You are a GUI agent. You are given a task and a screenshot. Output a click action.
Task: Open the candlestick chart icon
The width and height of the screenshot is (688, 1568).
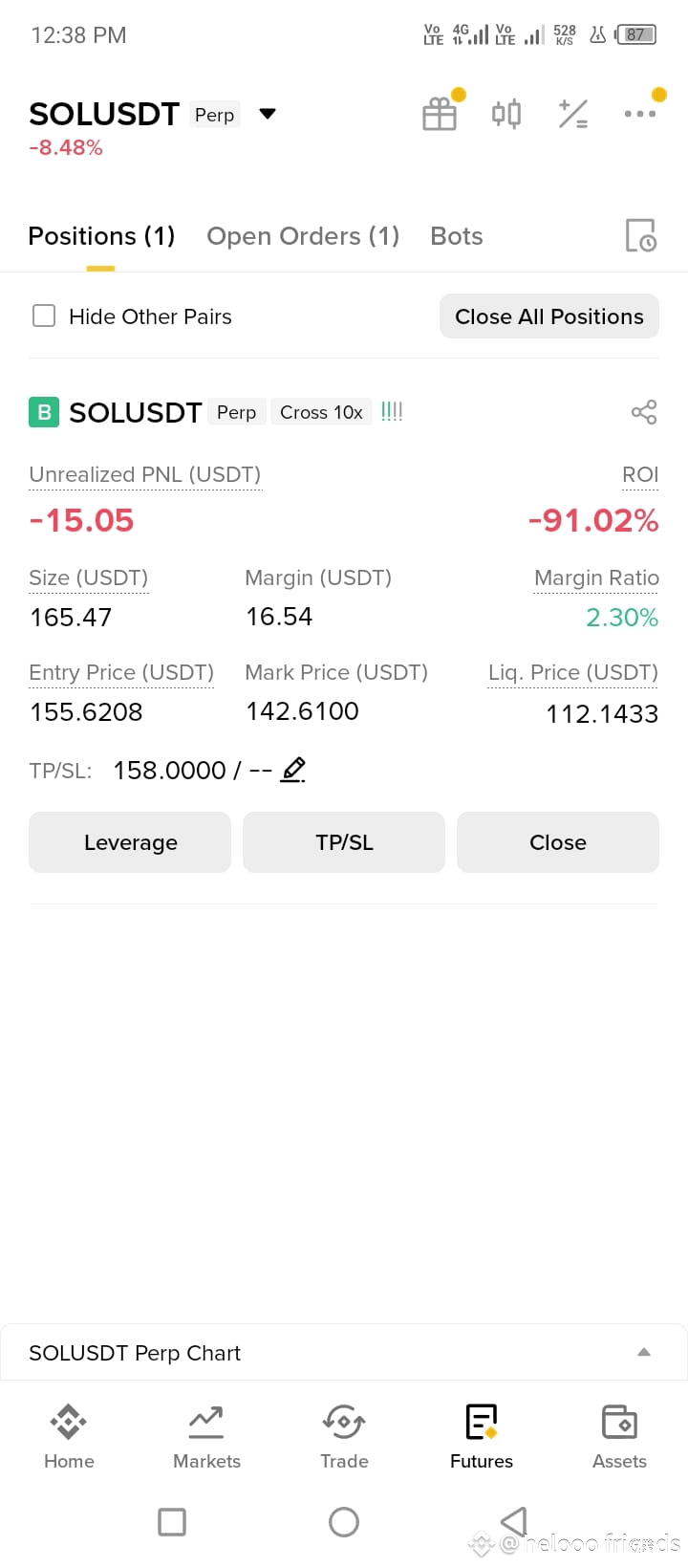(506, 114)
